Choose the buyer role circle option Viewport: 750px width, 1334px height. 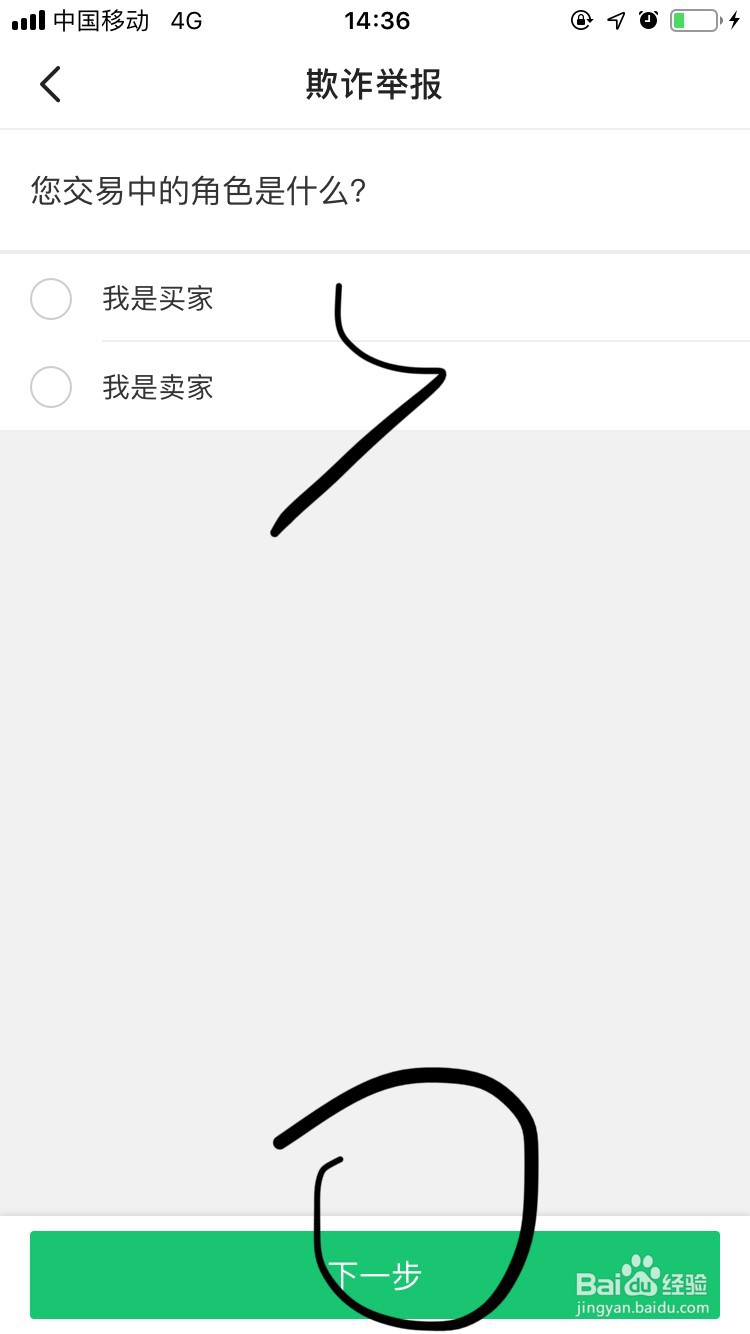pyautogui.click(x=51, y=299)
